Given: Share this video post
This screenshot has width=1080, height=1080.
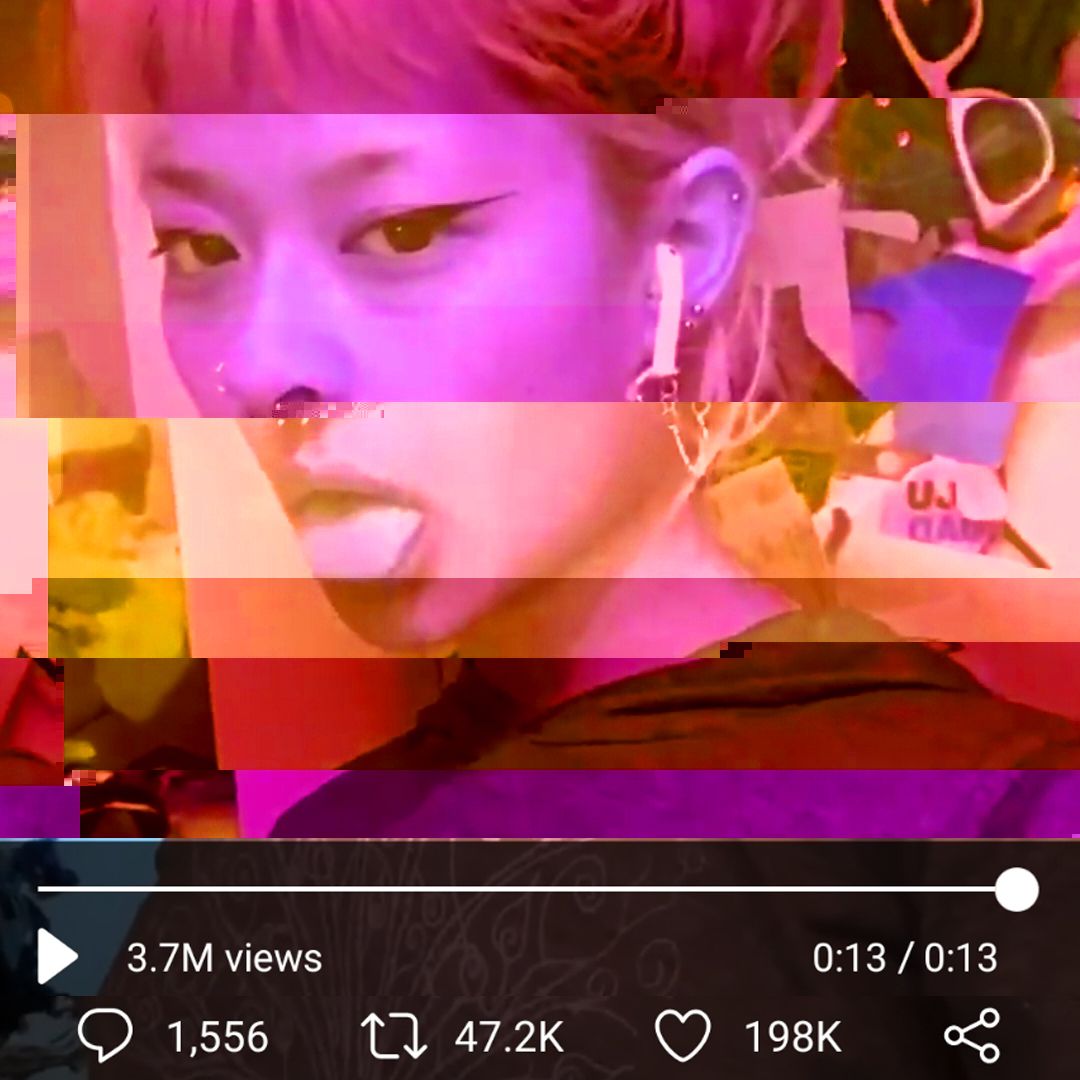Looking at the screenshot, I should click(972, 1035).
